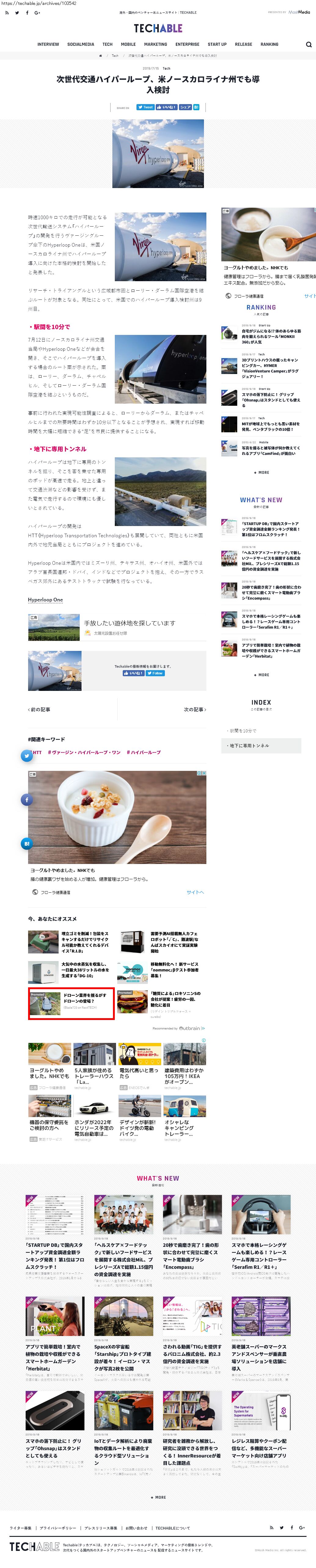Open the underlined Hyperloop One link

click(45, 600)
